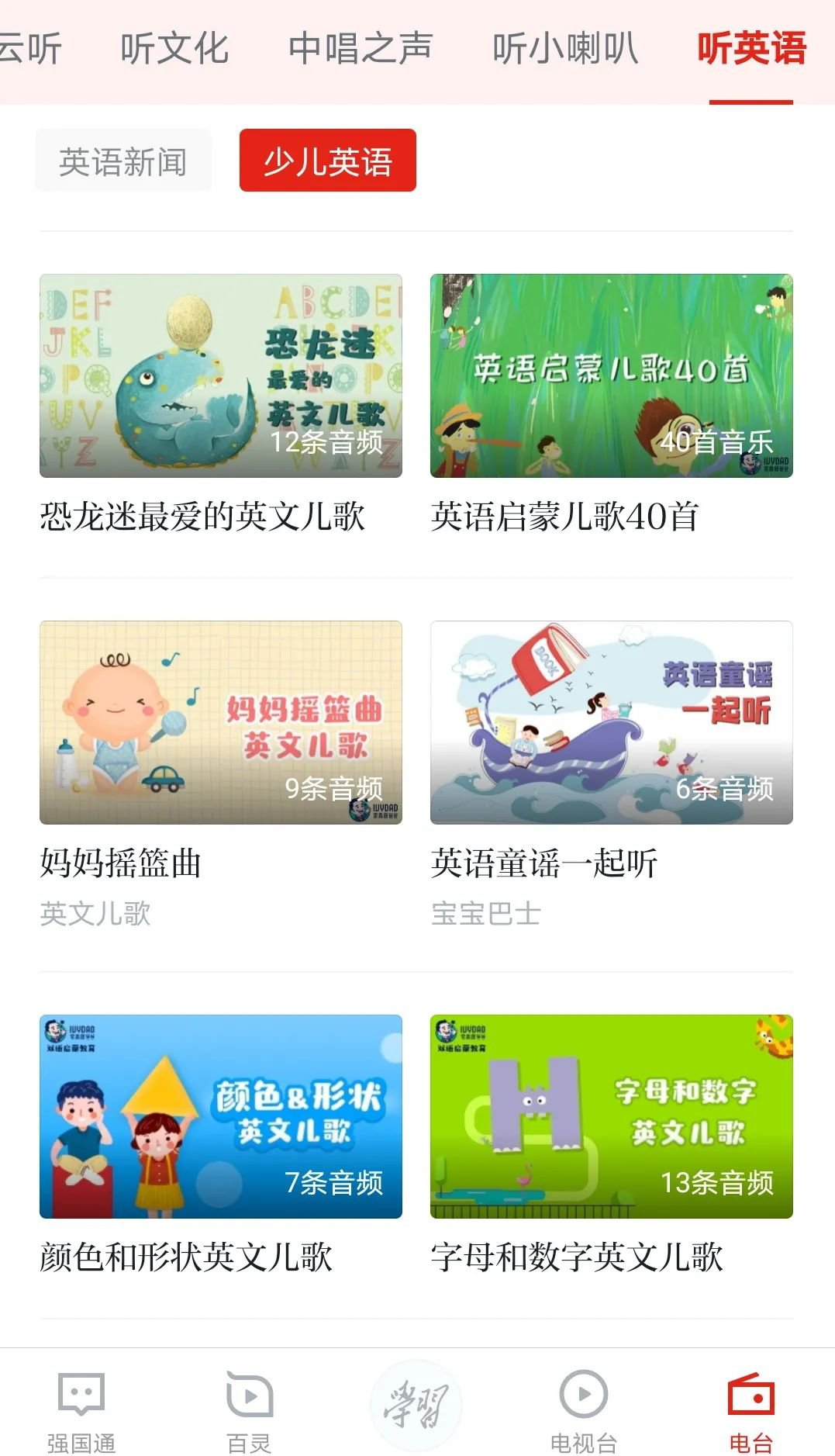Screen dimensions: 835x1456
Task: Open the 英语启蒙儿歌40首 album
Action: [x=611, y=376]
